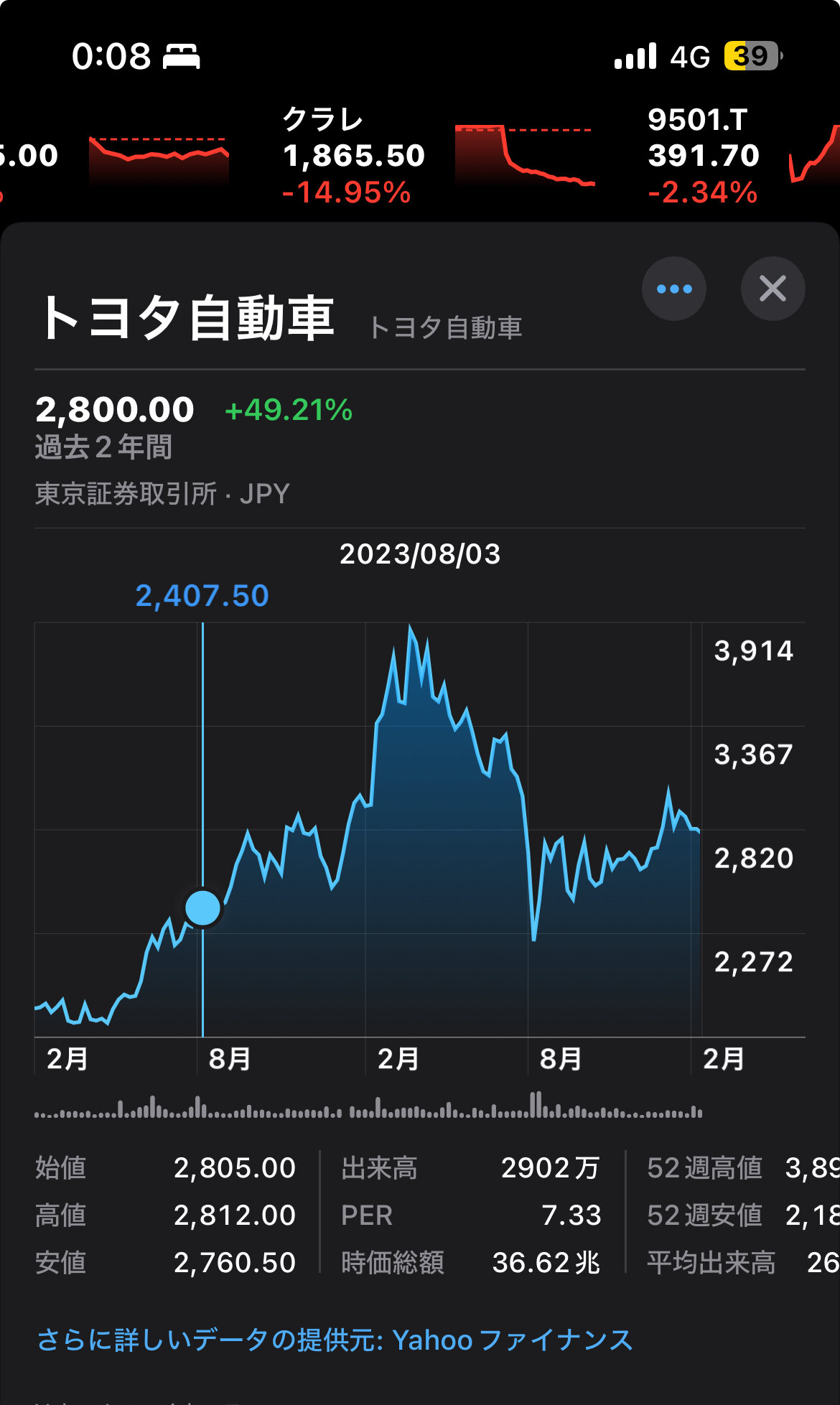
Task: Open the 9501.T ticker at the top
Action: tap(703, 156)
